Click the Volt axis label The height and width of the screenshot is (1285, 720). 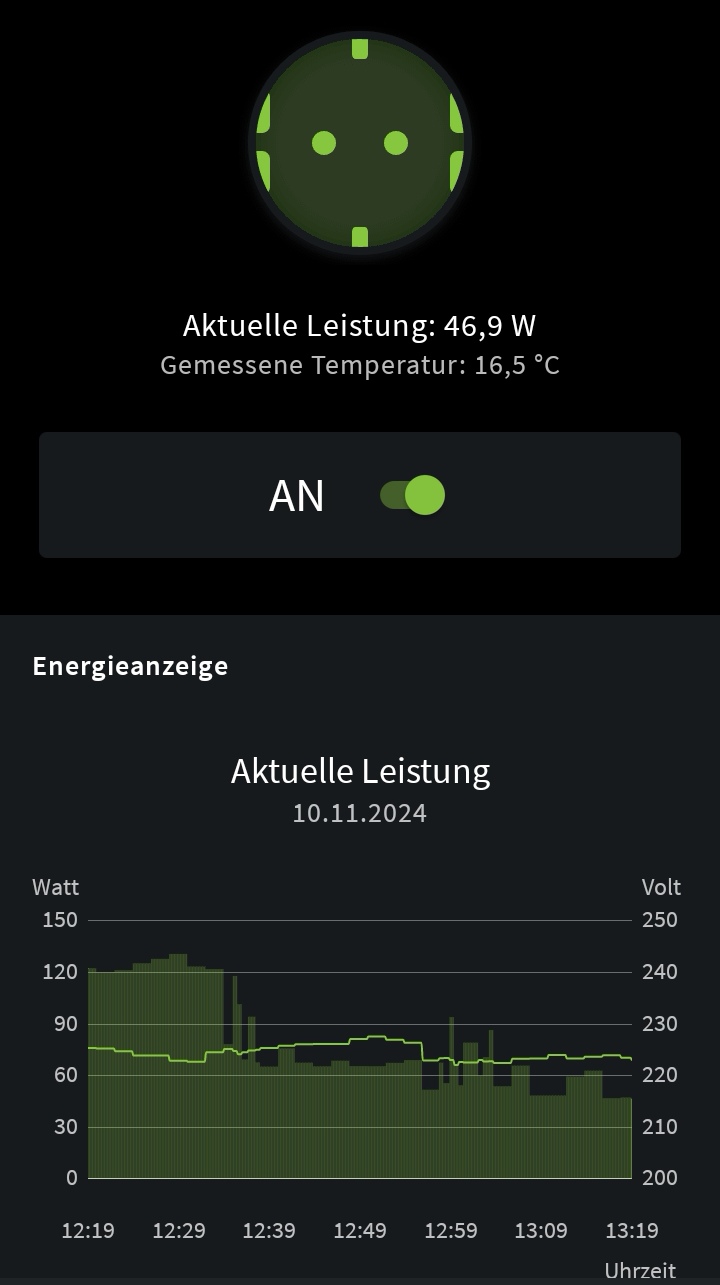pyautogui.click(x=660, y=887)
